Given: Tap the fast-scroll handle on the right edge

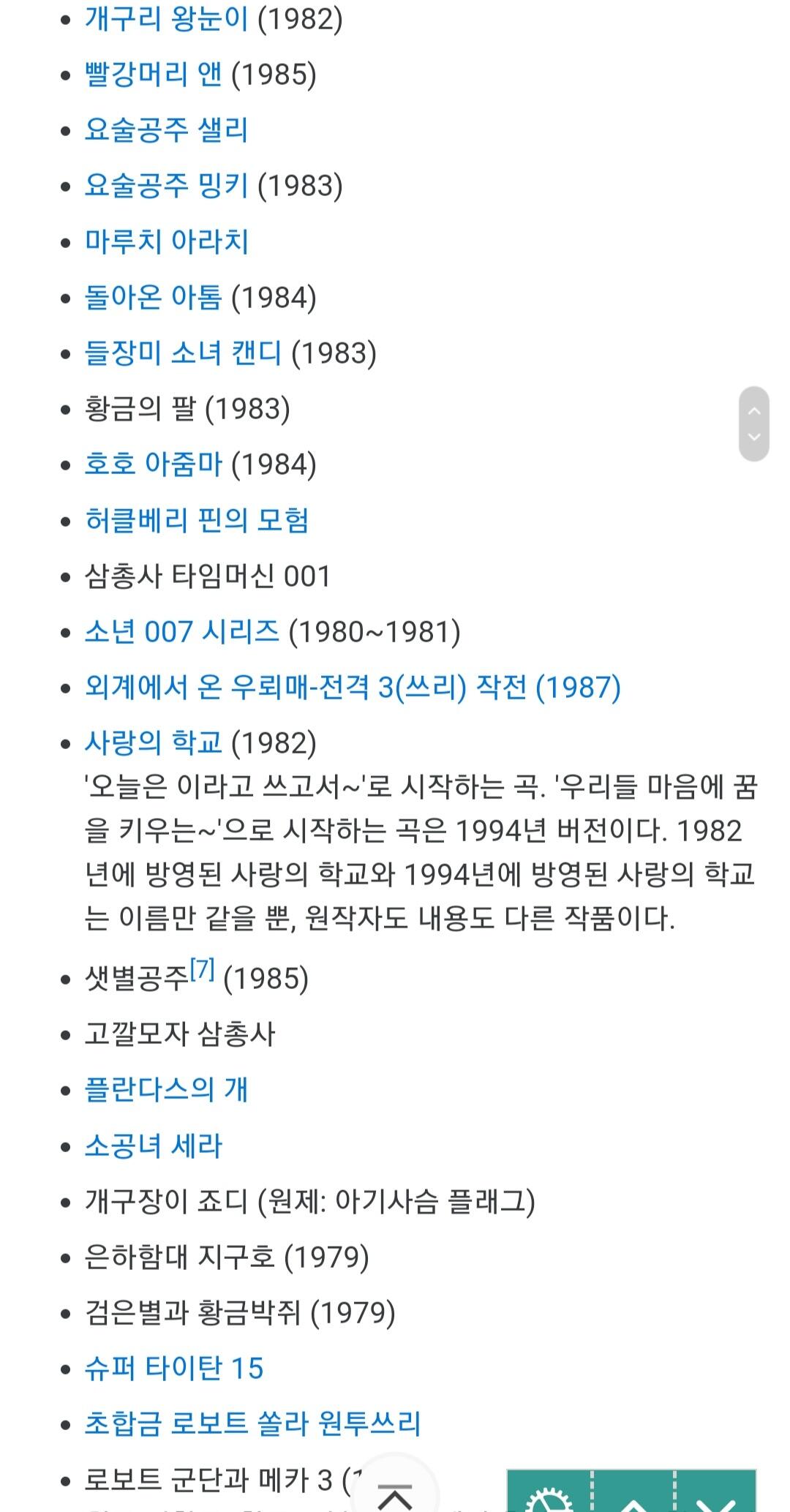Looking at the screenshot, I should (754, 424).
